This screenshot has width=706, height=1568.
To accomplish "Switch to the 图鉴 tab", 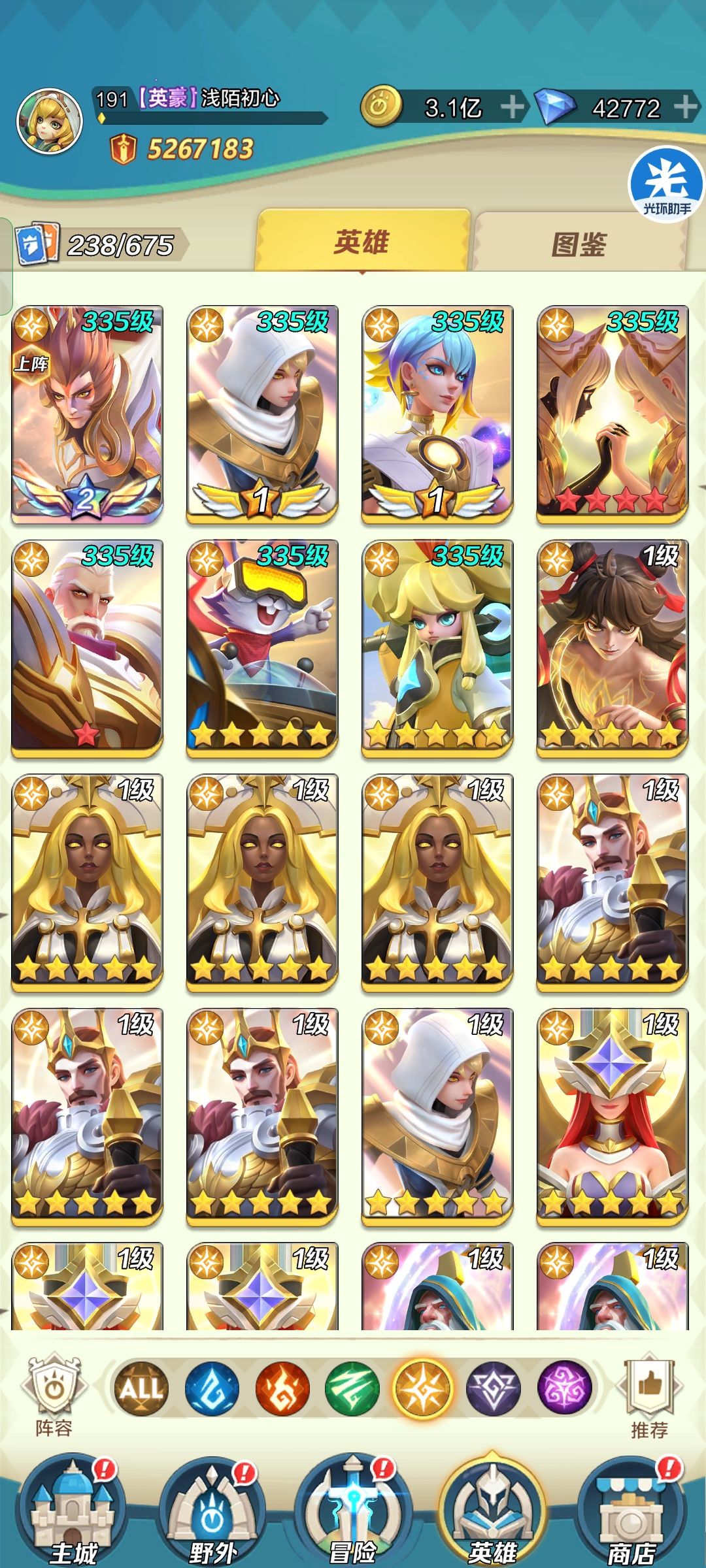I will click(x=579, y=242).
